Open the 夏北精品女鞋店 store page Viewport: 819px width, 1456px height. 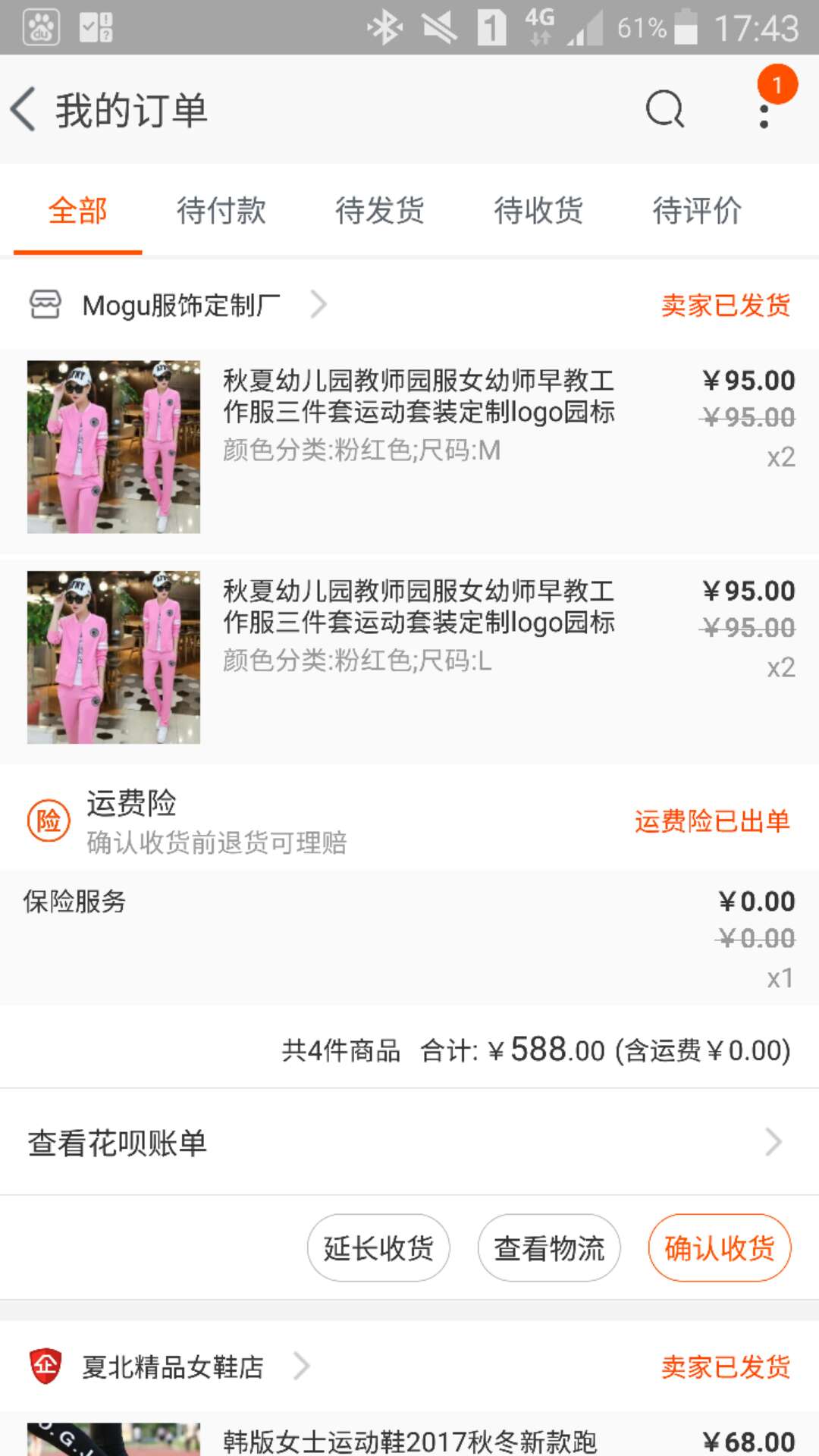173,1367
